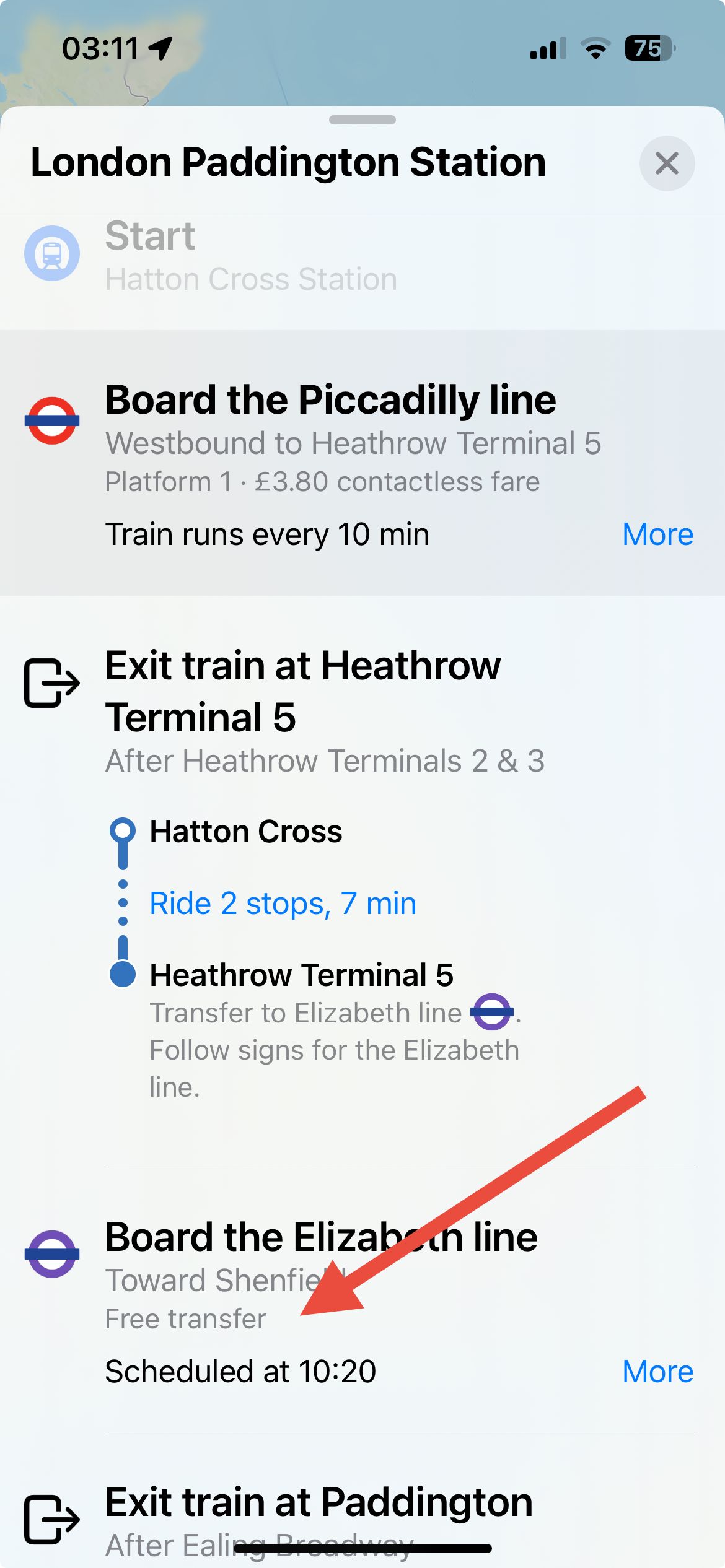
Task: Show more Elizabeth line scheduled departures
Action: click(x=657, y=1372)
